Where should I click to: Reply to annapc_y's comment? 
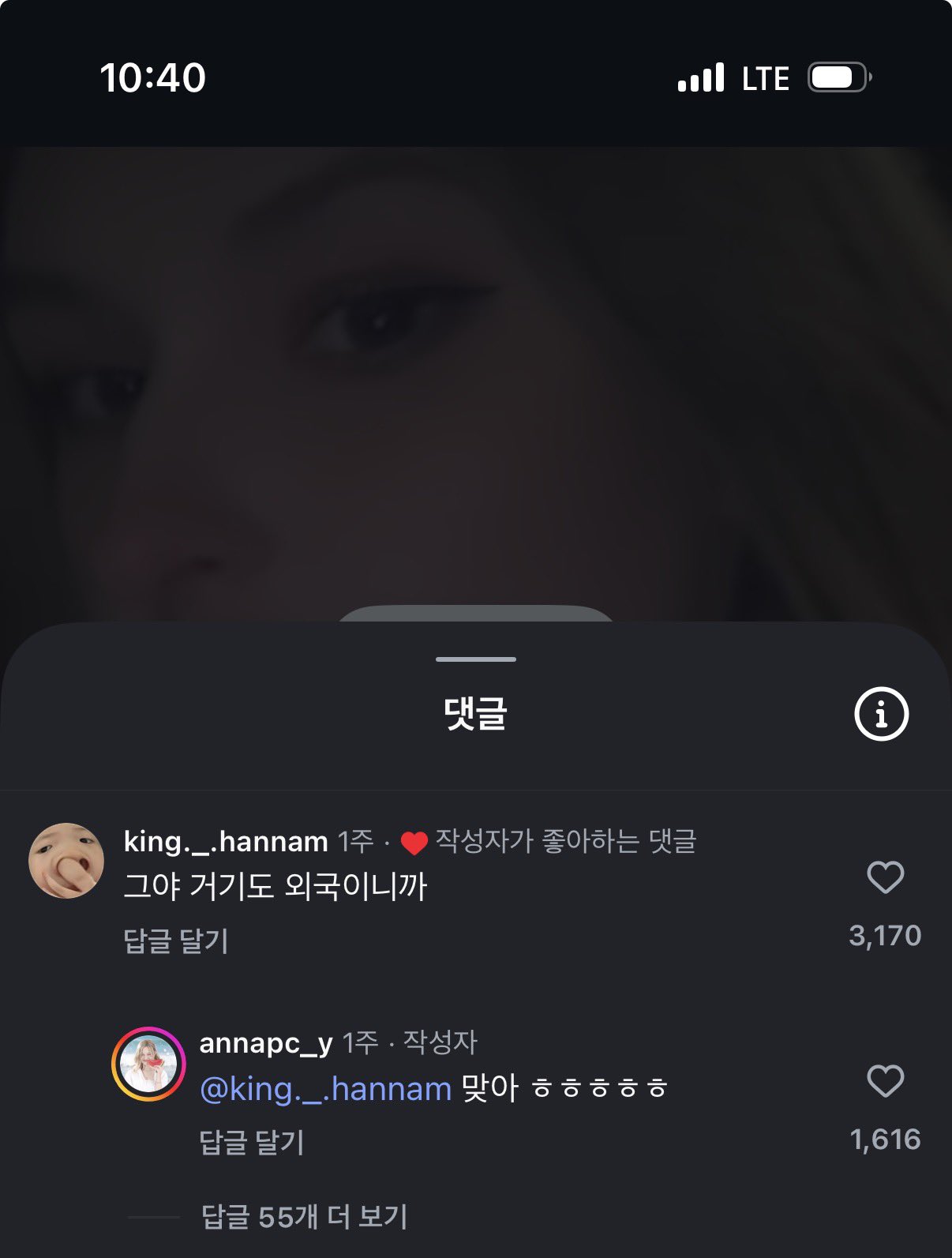[252, 1142]
